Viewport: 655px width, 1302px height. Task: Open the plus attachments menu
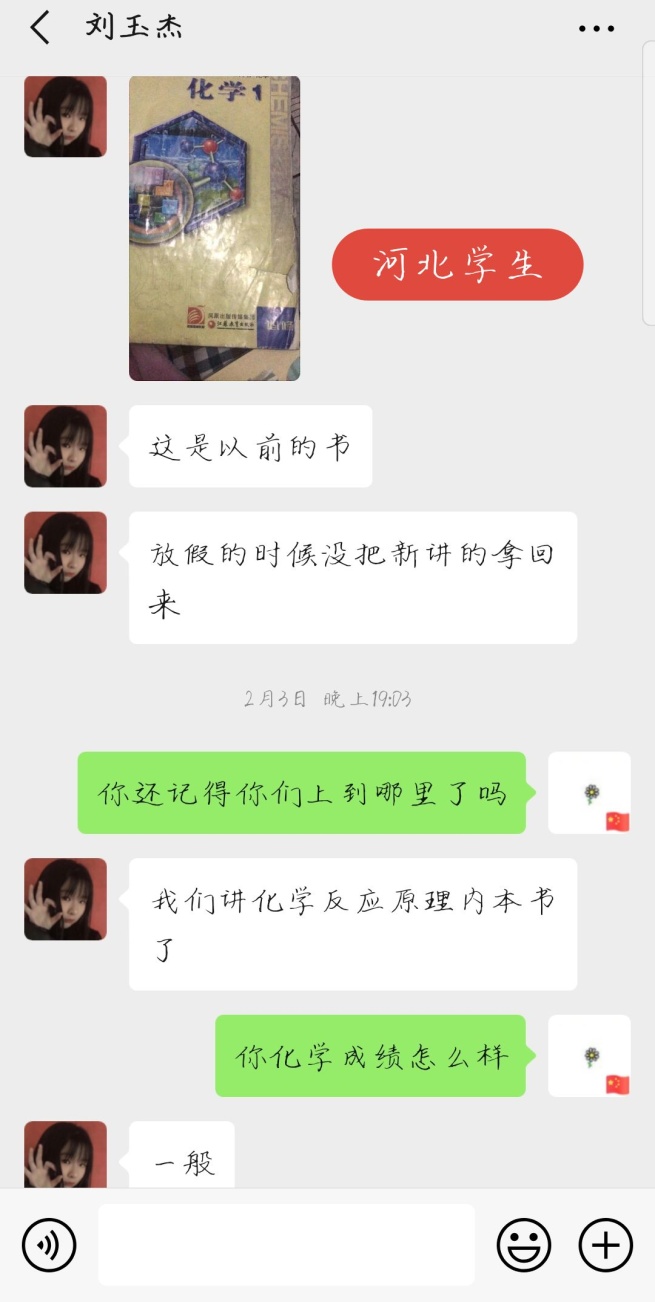606,1245
